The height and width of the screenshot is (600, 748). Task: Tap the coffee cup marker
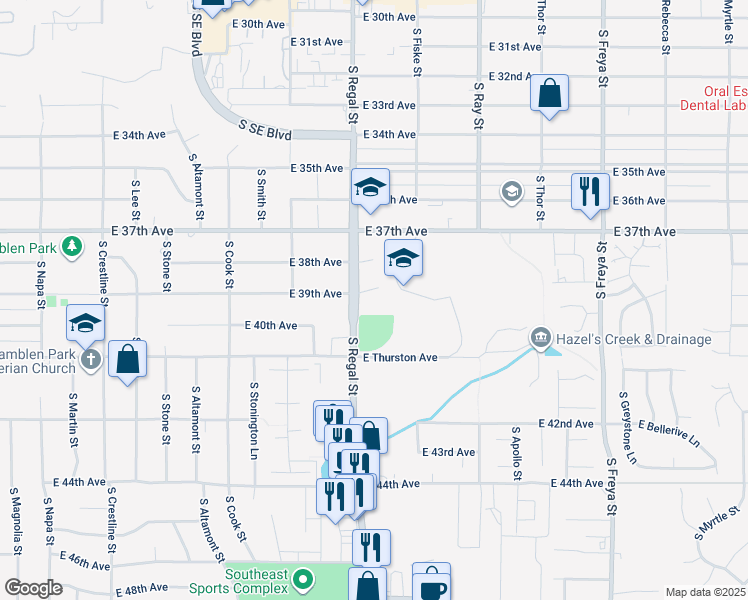coord(432,587)
